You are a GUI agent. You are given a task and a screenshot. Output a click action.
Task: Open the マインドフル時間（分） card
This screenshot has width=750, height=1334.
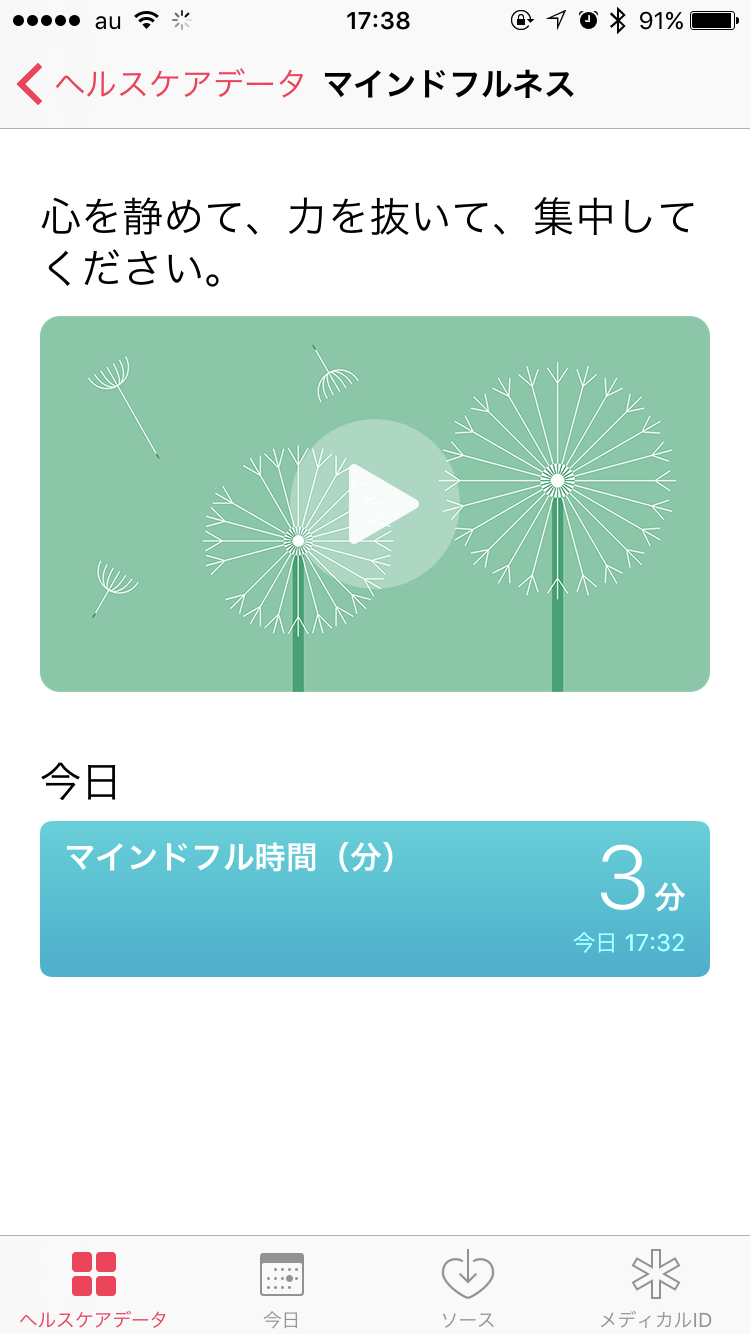point(375,898)
